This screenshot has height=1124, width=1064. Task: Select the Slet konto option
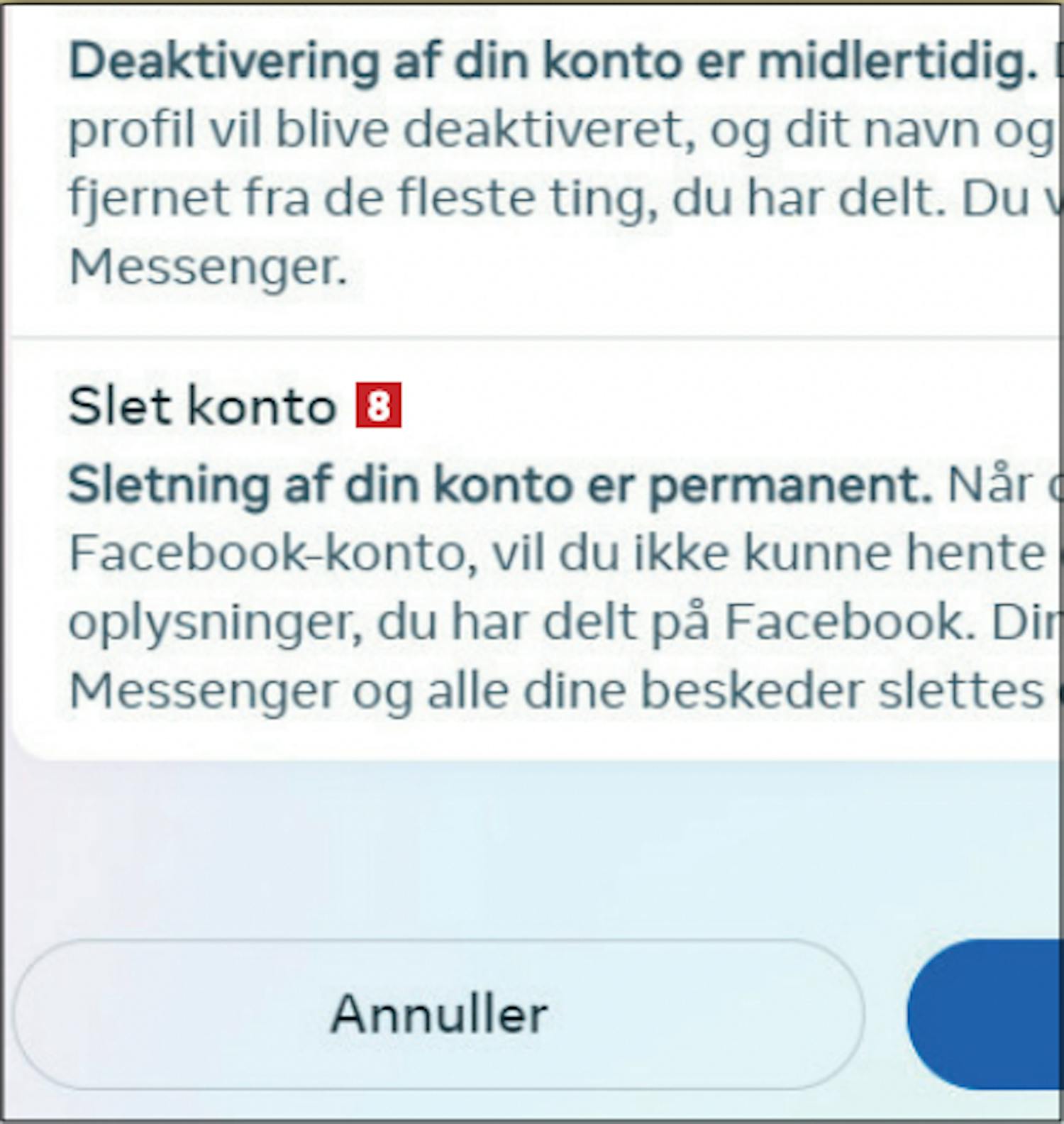tap(203, 407)
